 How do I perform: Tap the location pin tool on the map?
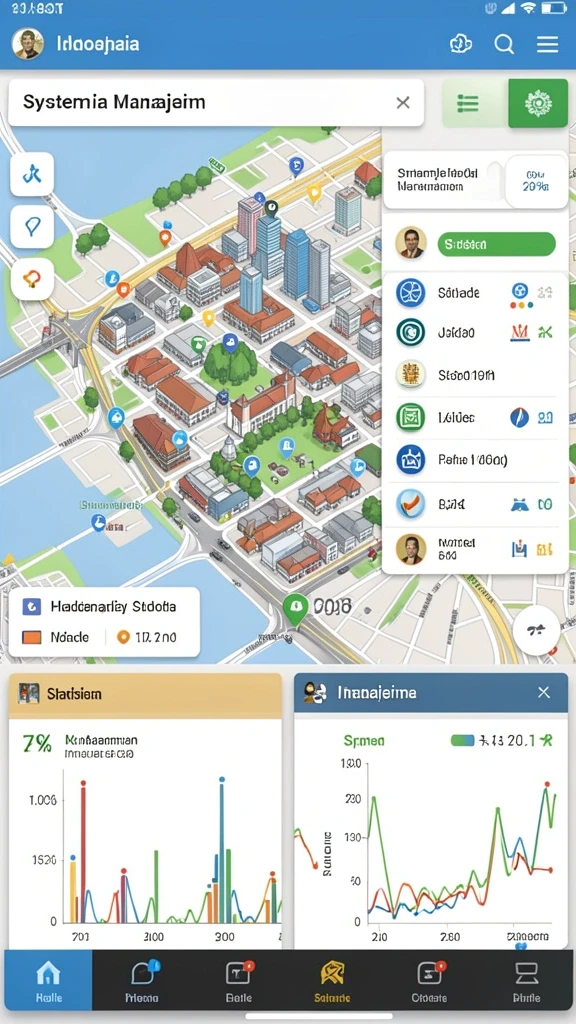[32, 227]
